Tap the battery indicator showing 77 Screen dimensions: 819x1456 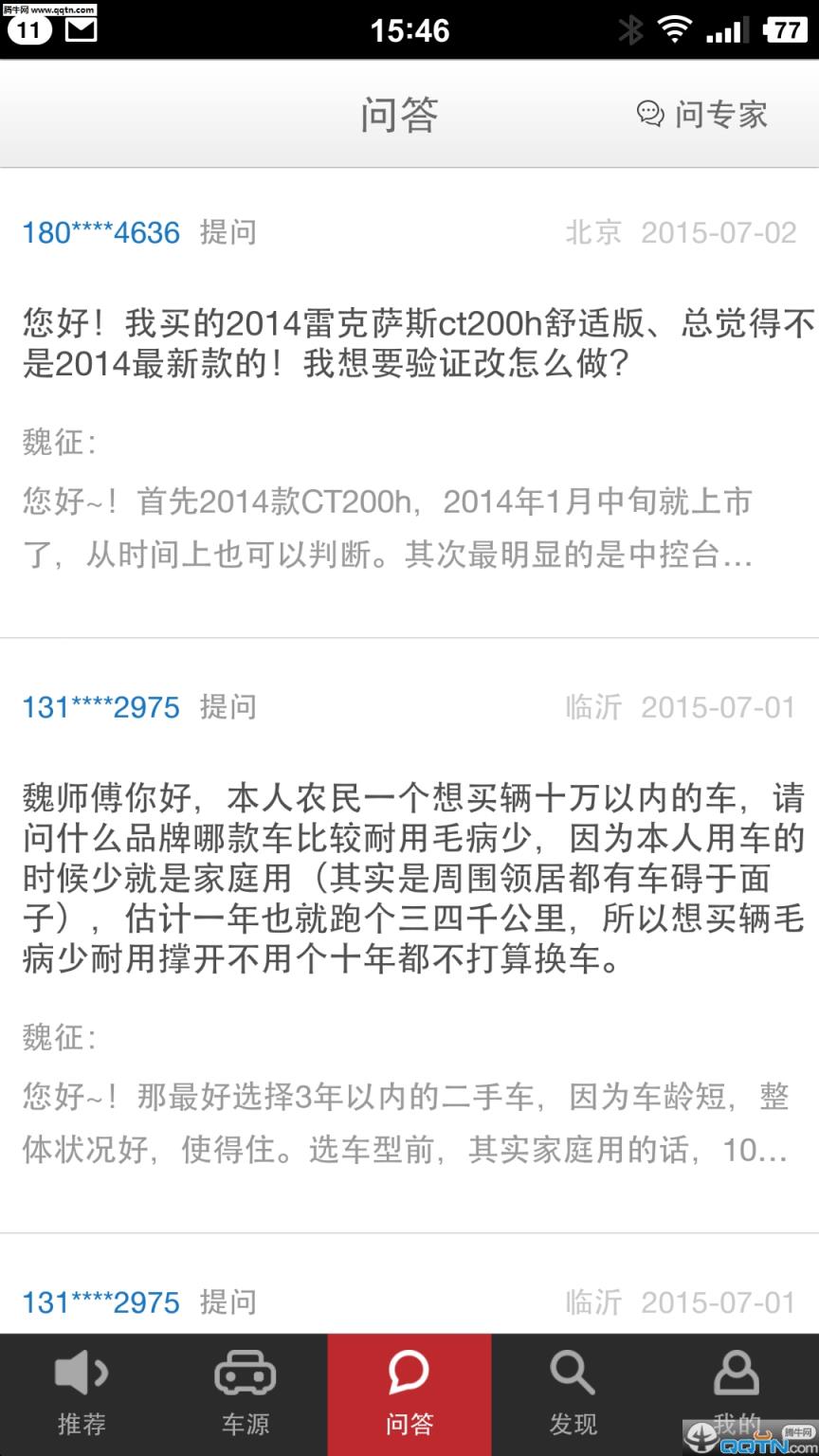point(786,29)
